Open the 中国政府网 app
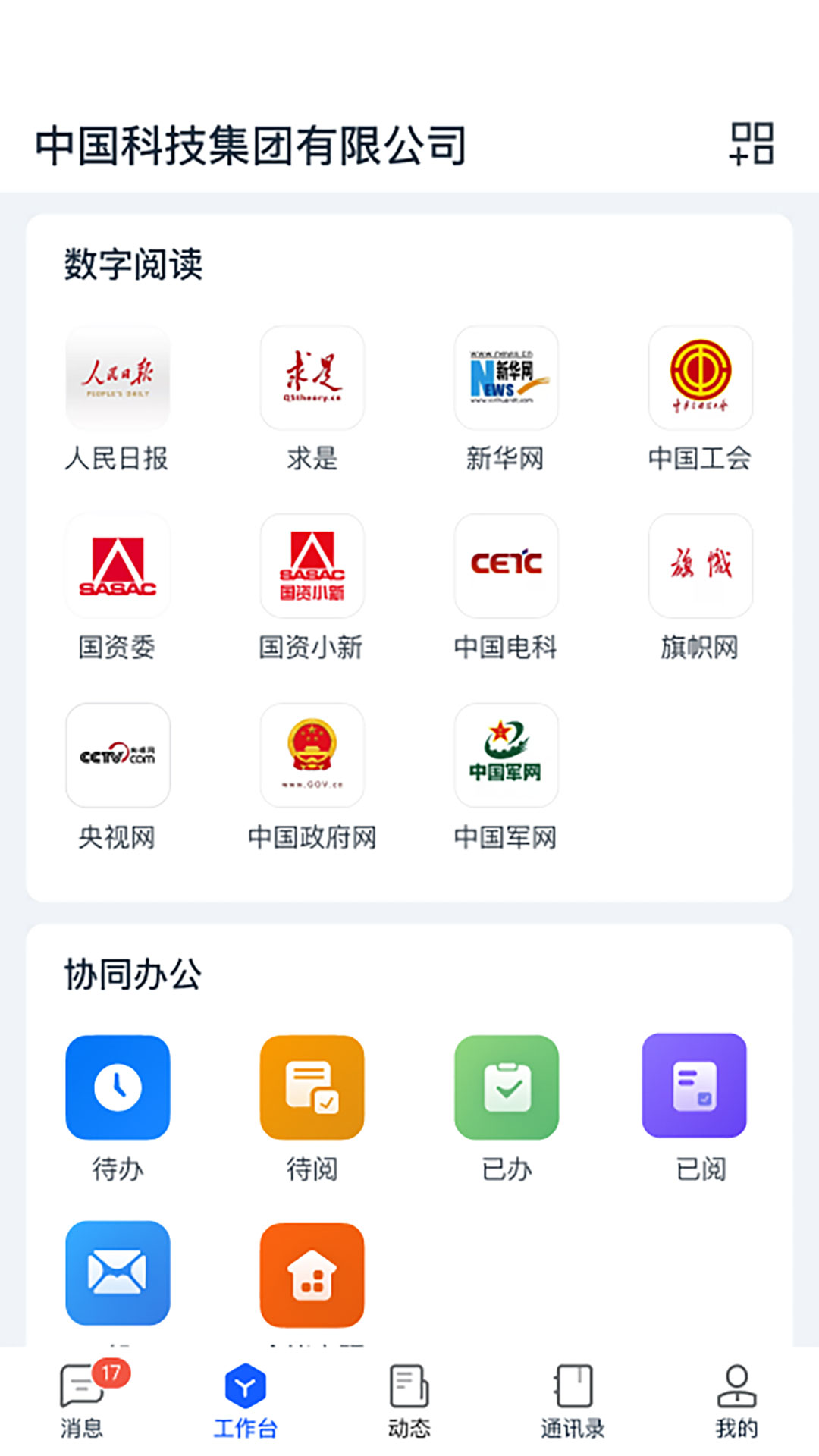The width and height of the screenshot is (819, 1456). (x=312, y=755)
